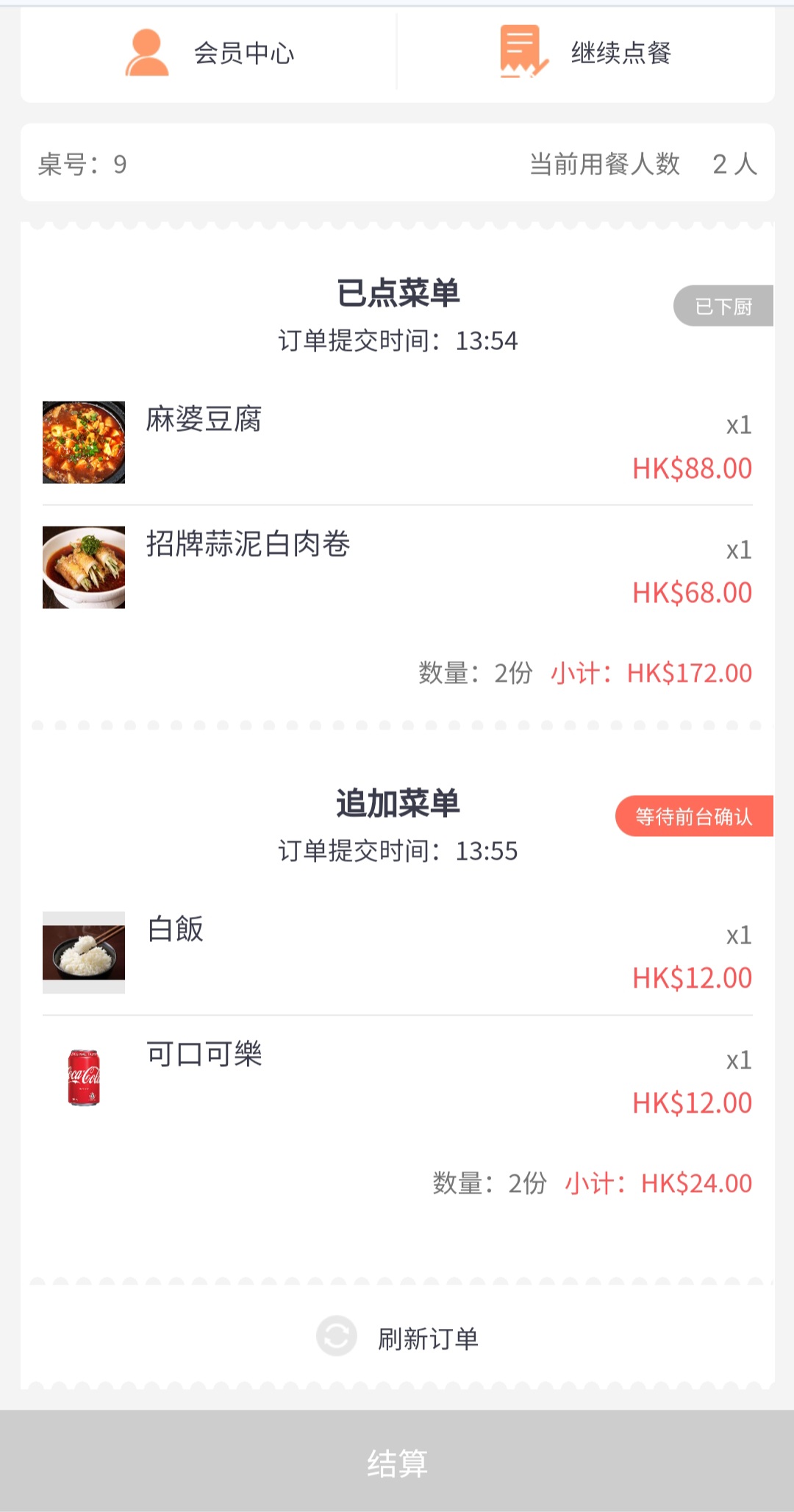Screen dimensions: 794x1512
Task: Open the 可口可樂 item
Action: tap(398, 1078)
